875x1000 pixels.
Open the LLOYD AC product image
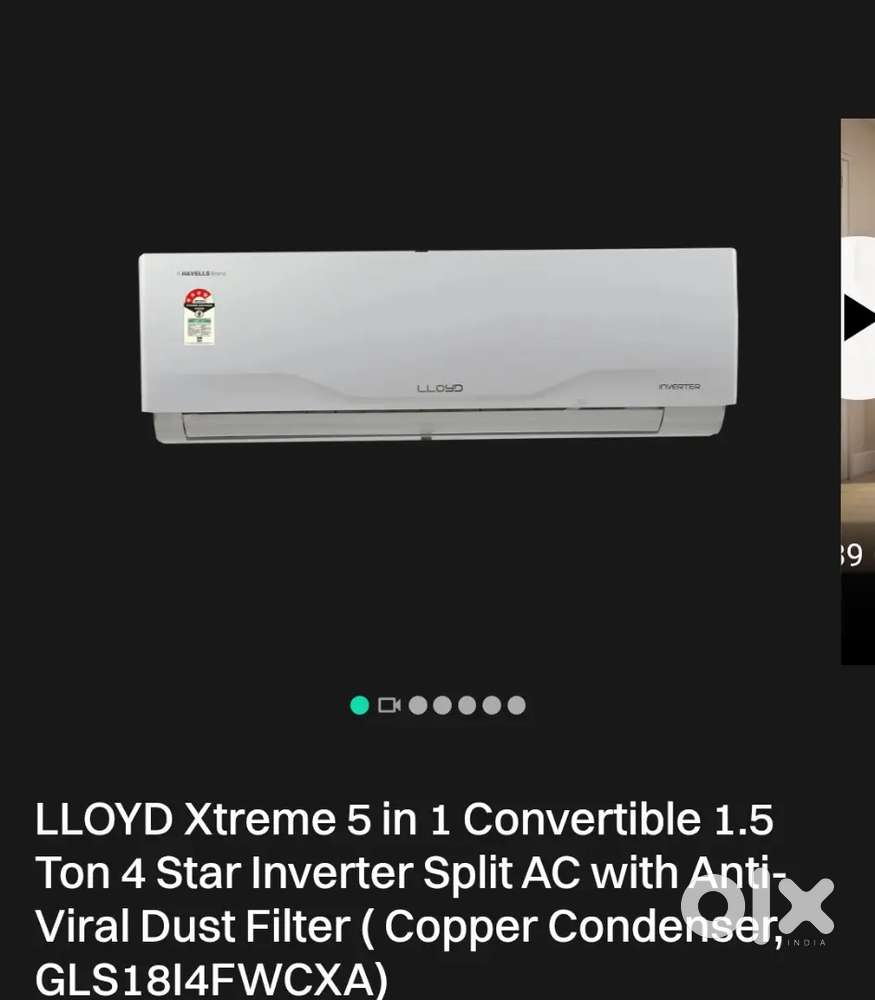pyautogui.click(x=437, y=345)
